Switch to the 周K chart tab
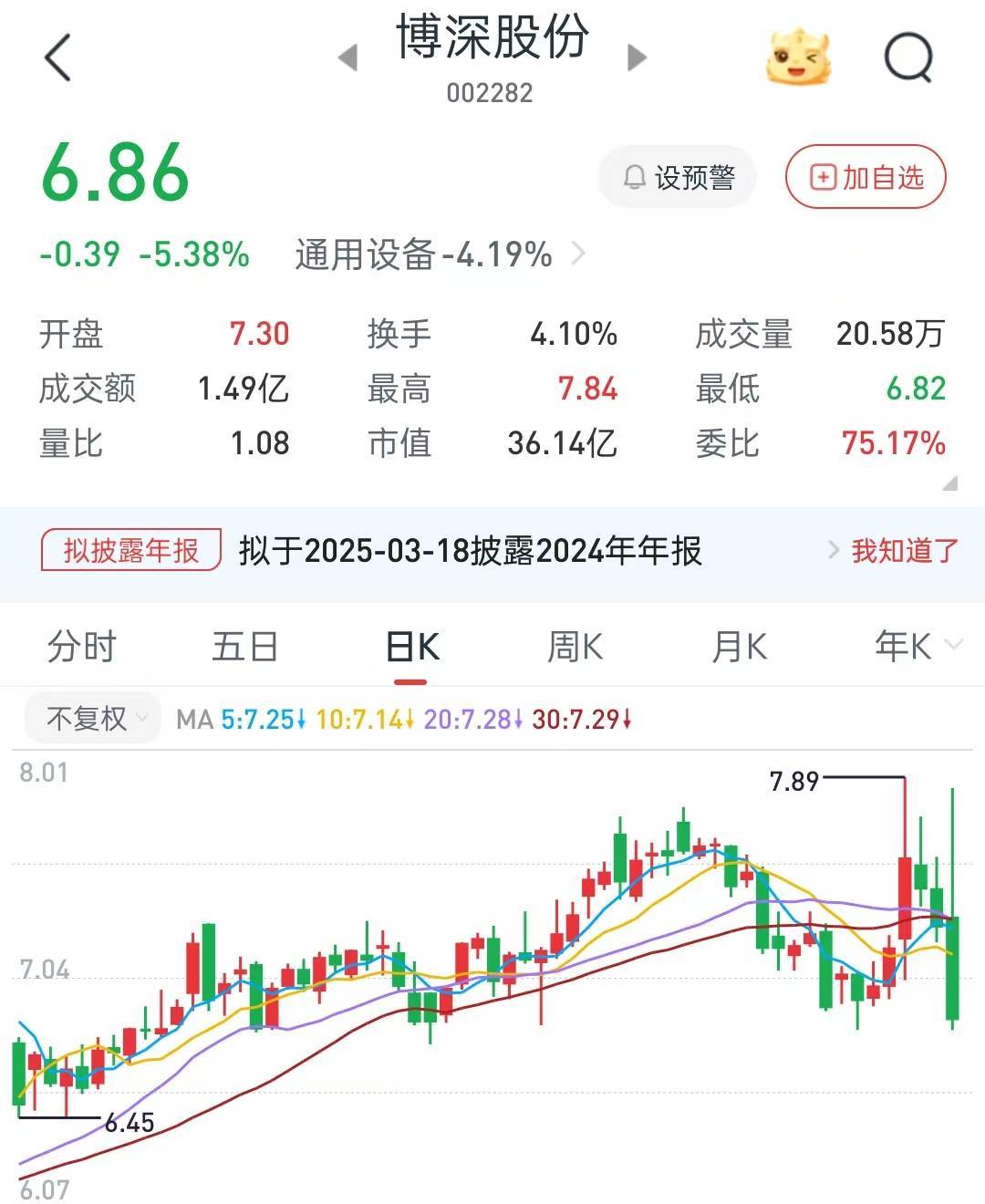Viewport: 985px width, 1204px height. (575, 646)
